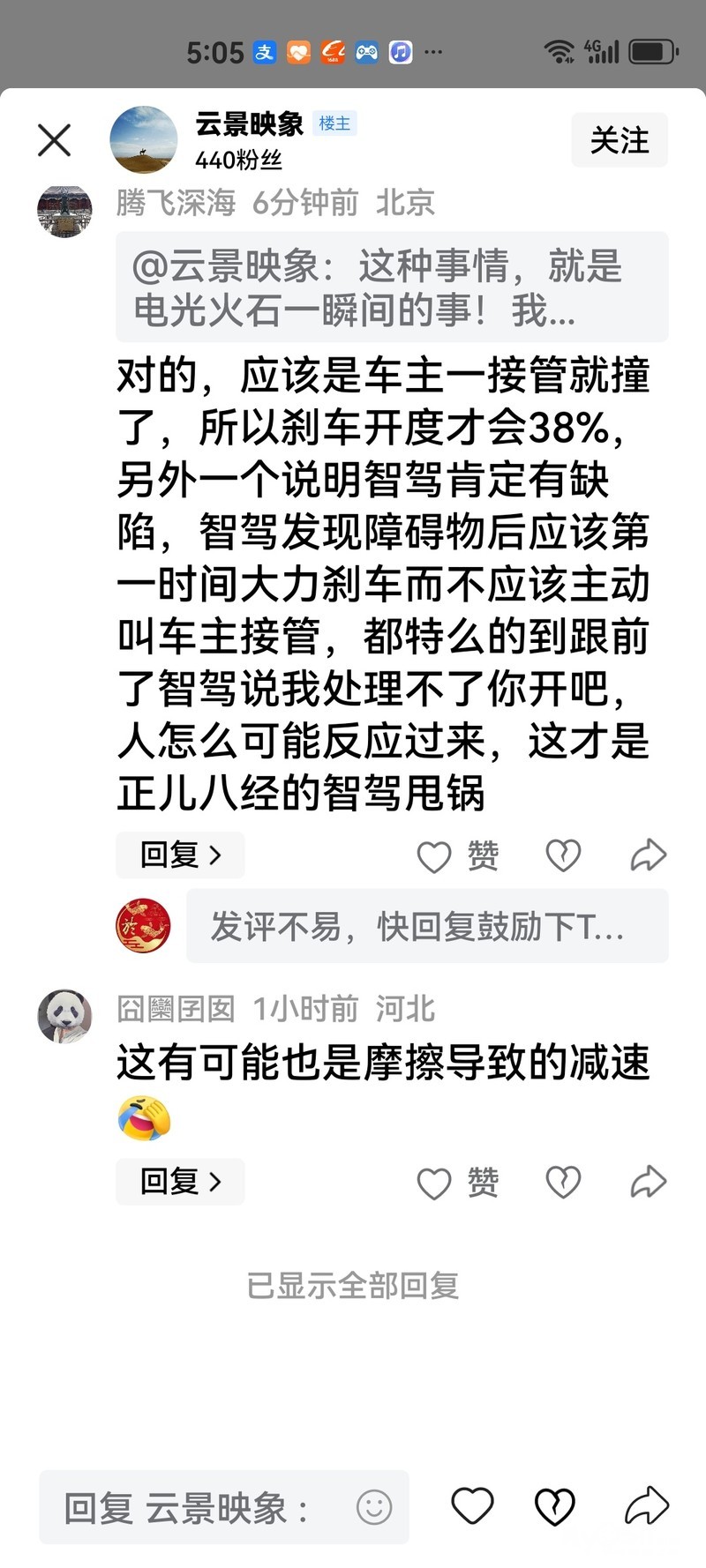Open the emoji picker in reply box

coord(373,1507)
